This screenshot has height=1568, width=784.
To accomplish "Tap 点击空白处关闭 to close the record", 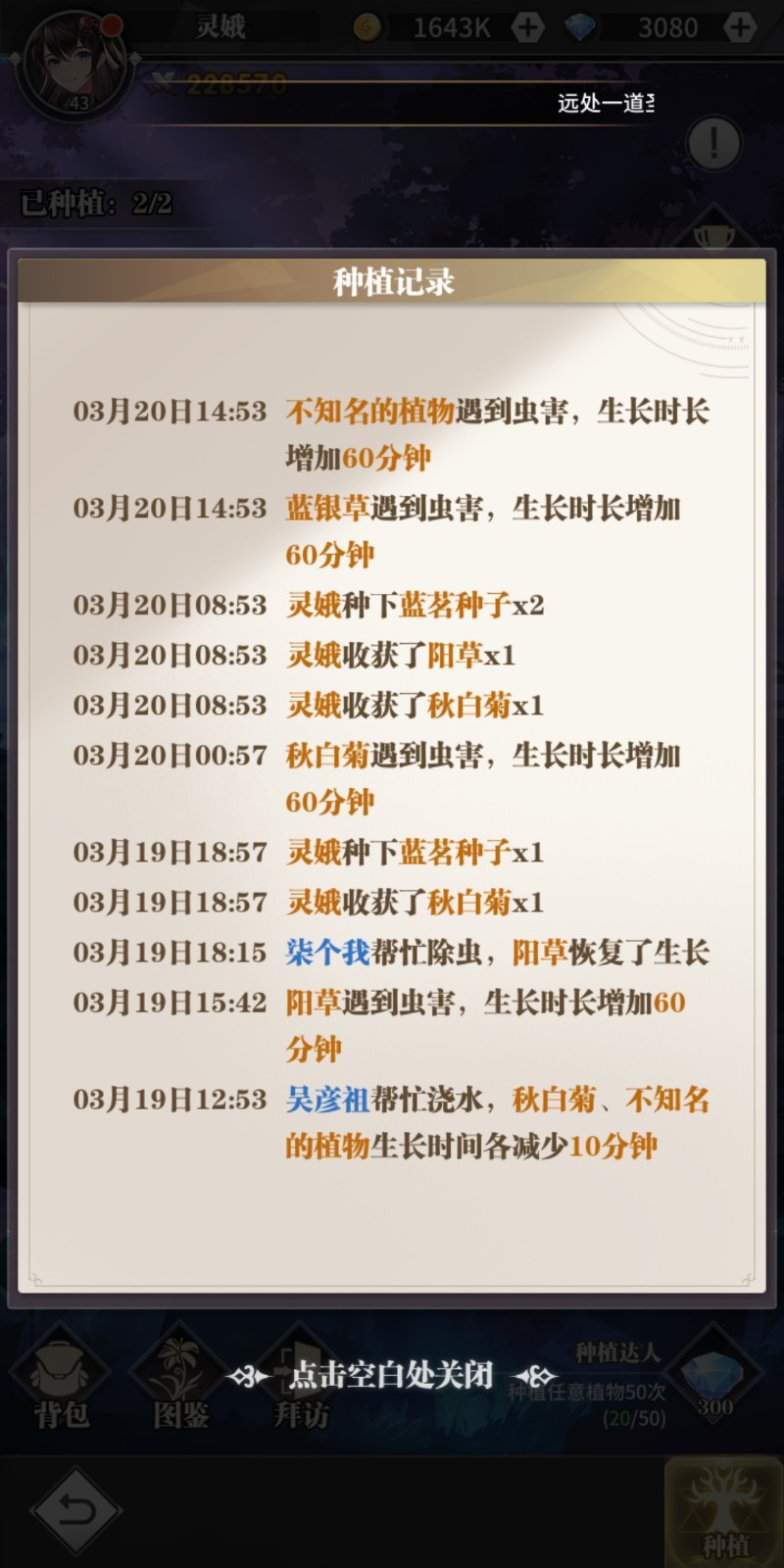I will click(x=392, y=1372).
